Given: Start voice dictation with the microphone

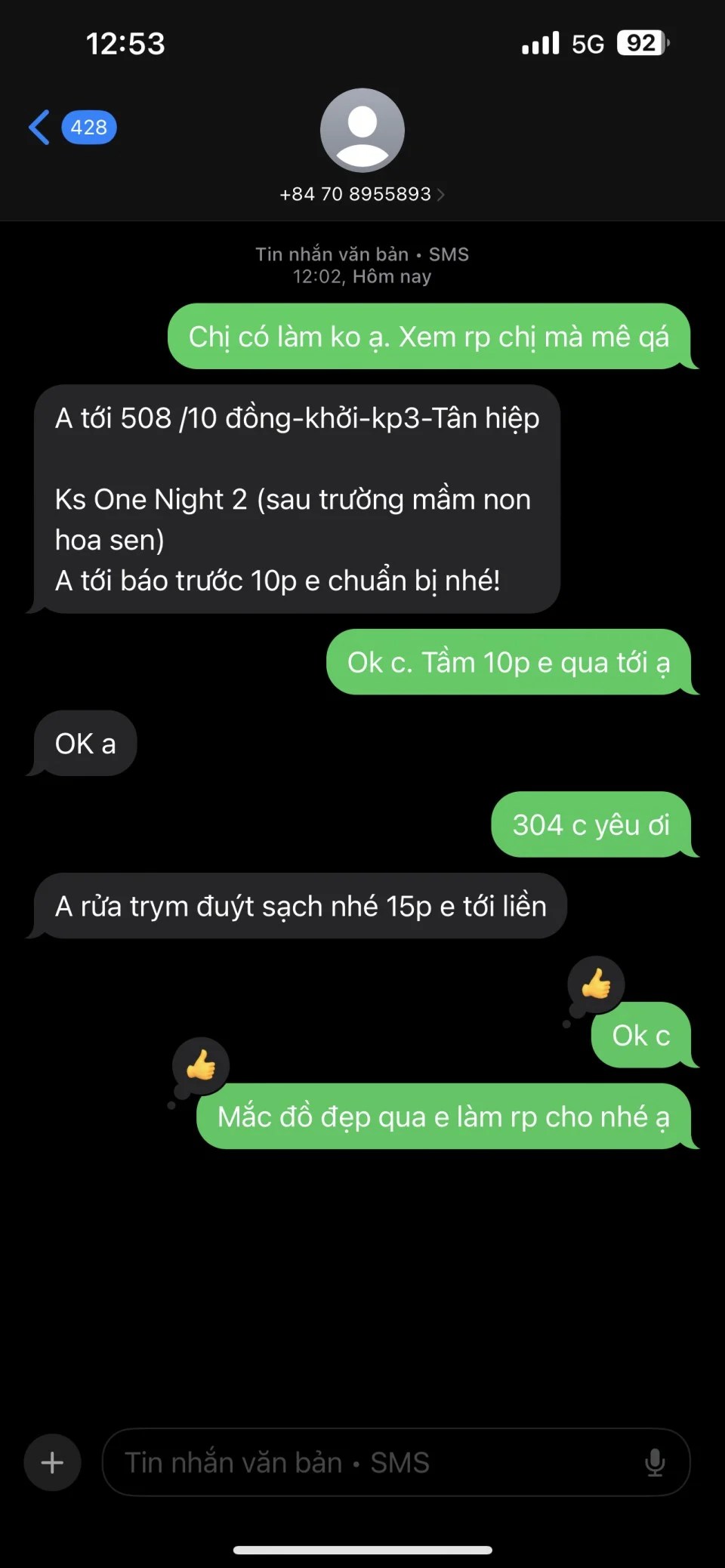Looking at the screenshot, I should click(x=654, y=1462).
